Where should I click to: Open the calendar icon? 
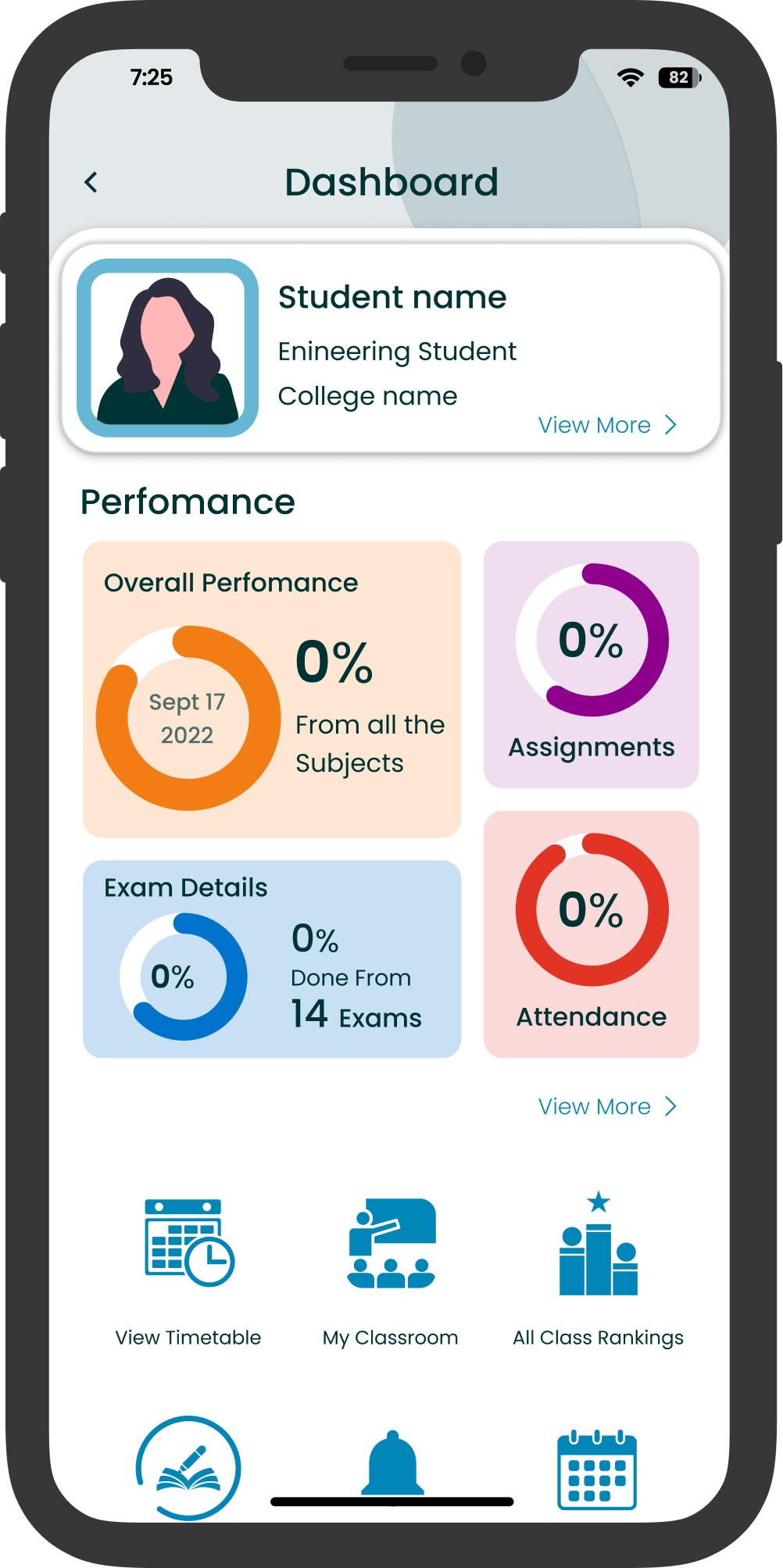[x=597, y=1470]
